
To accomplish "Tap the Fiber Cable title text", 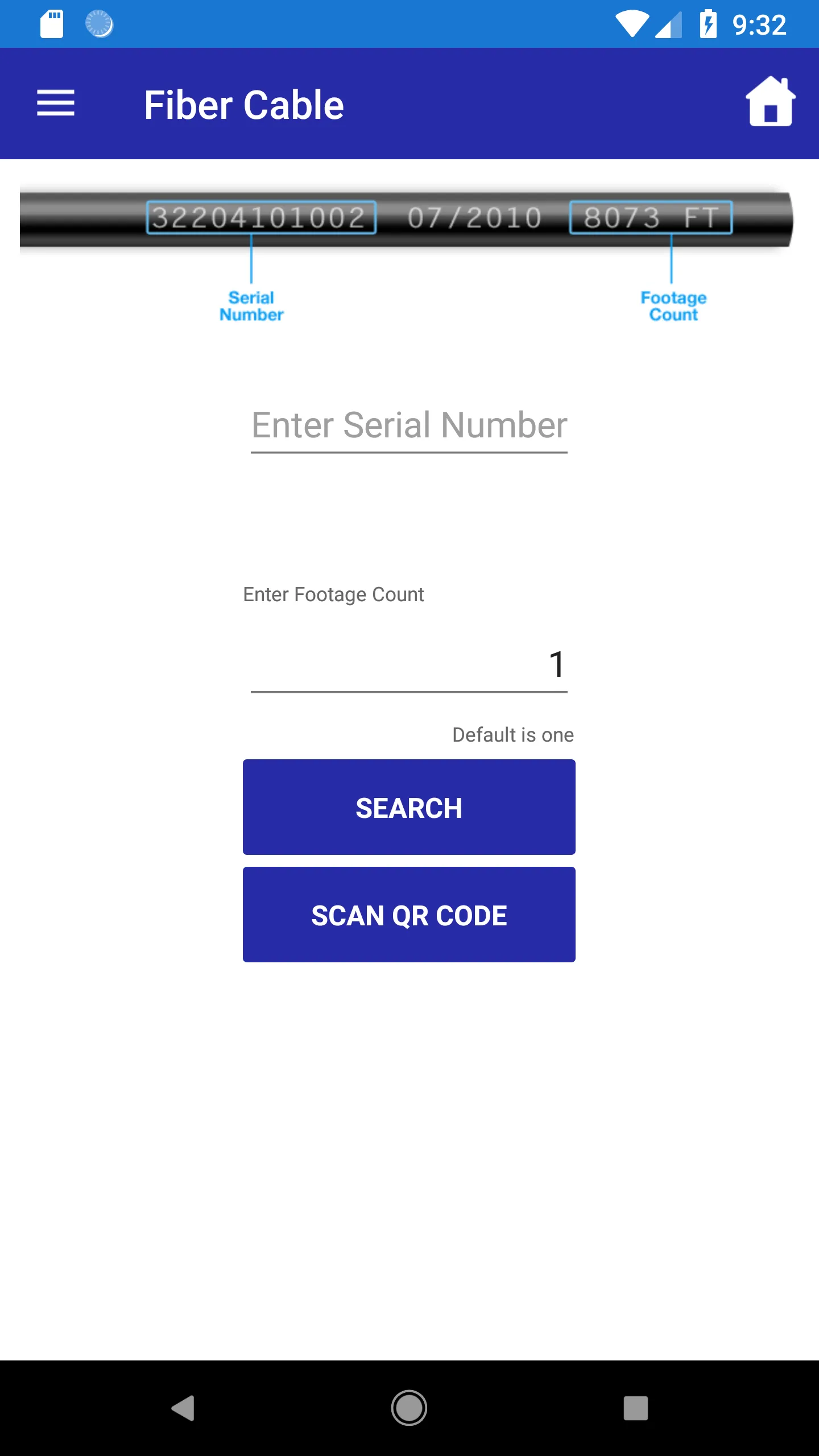I will (243, 104).
